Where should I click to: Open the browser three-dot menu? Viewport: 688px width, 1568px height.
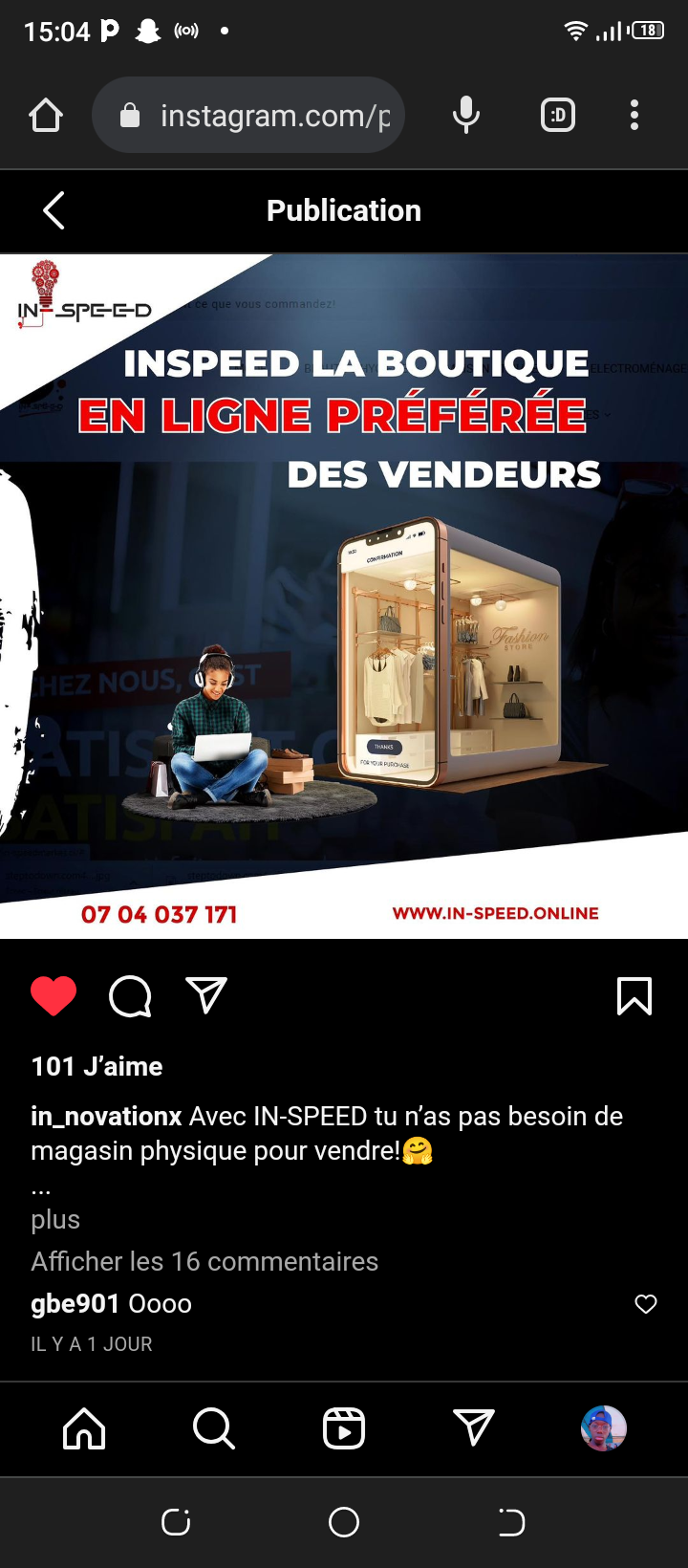click(x=634, y=116)
